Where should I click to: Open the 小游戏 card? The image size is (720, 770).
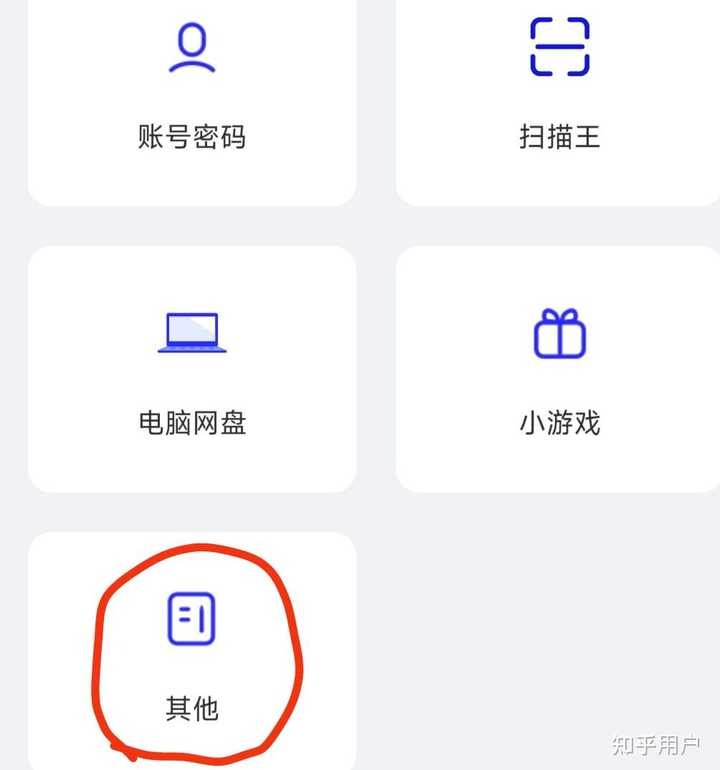[558, 369]
